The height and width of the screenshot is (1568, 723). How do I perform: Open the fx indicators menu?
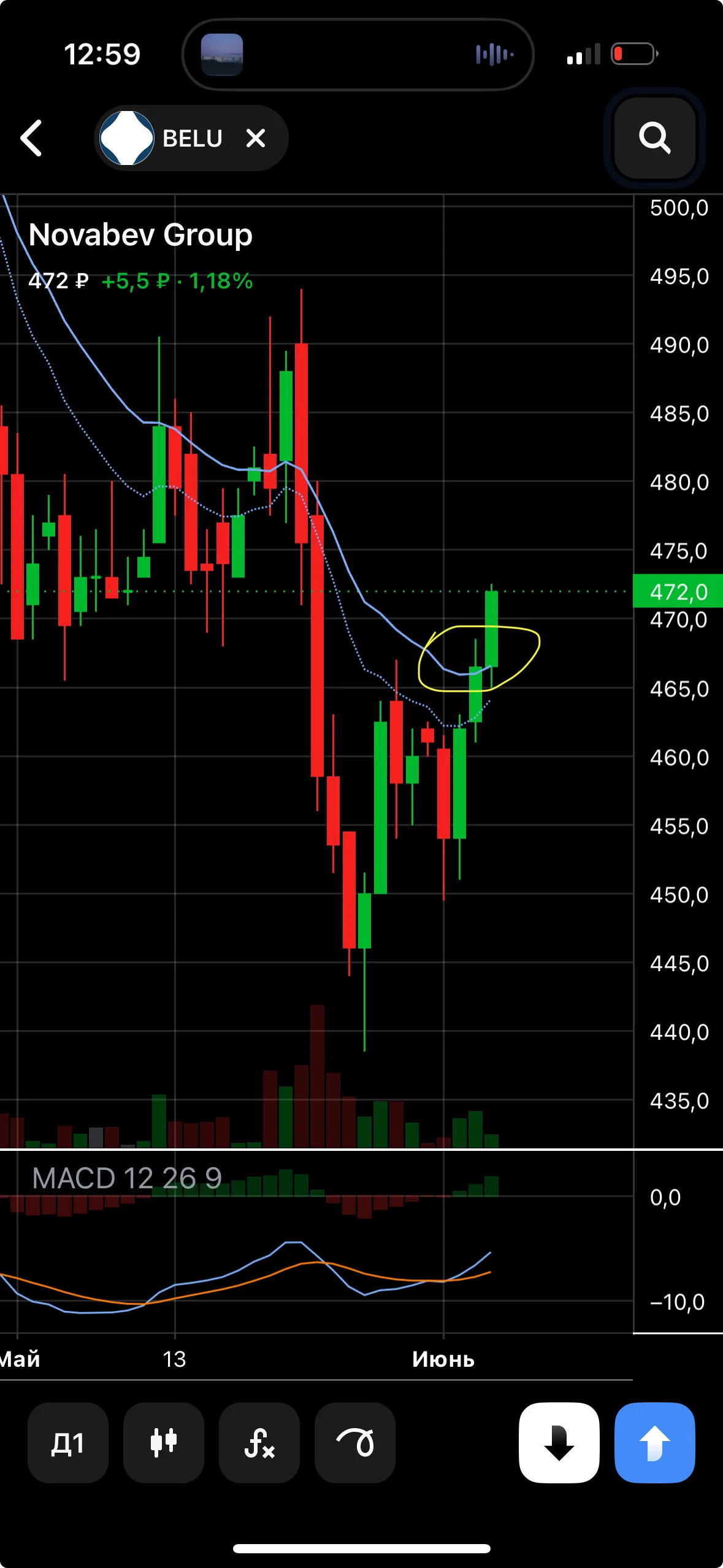(x=259, y=1442)
